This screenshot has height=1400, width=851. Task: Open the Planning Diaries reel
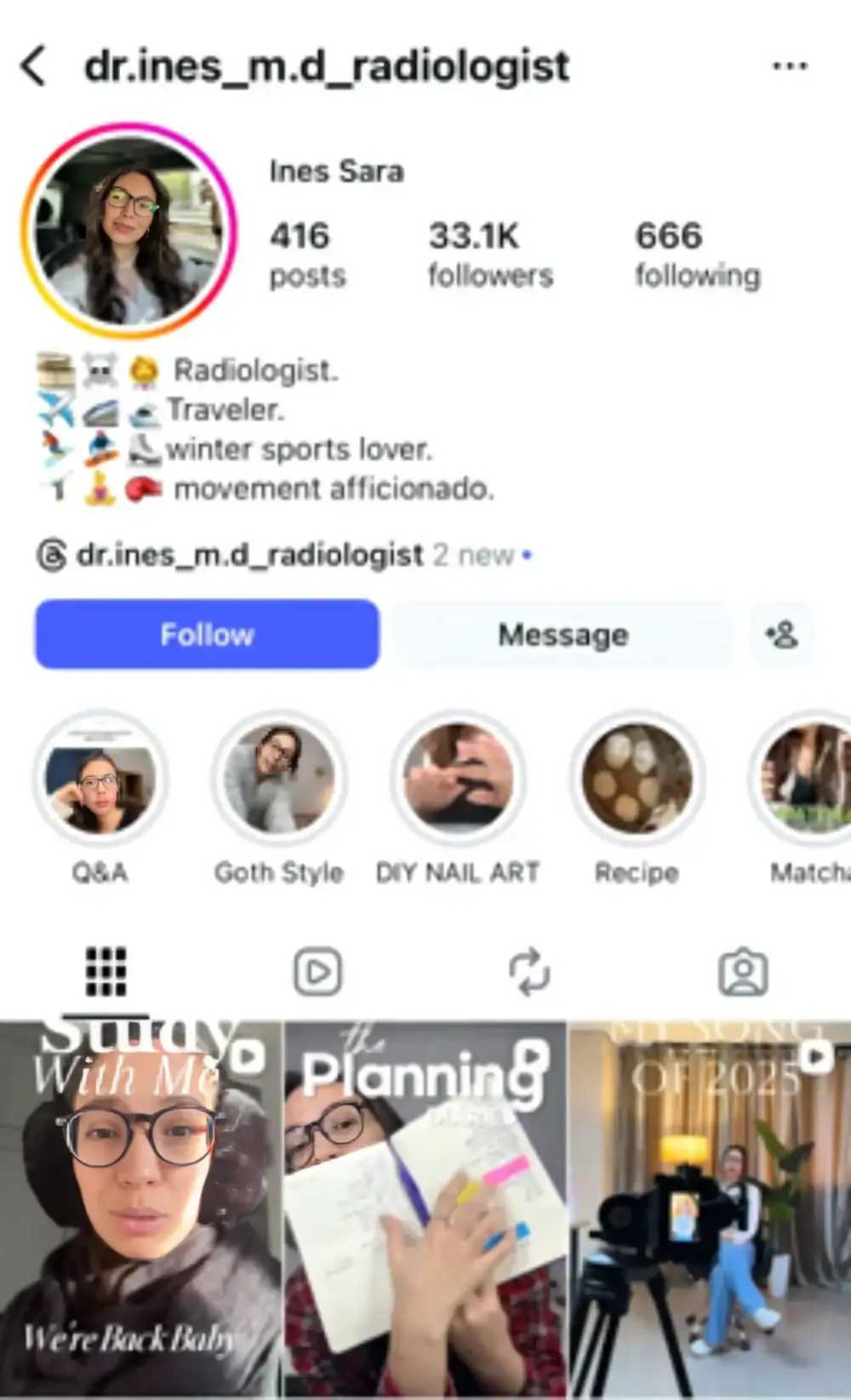[x=425, y=1209]
